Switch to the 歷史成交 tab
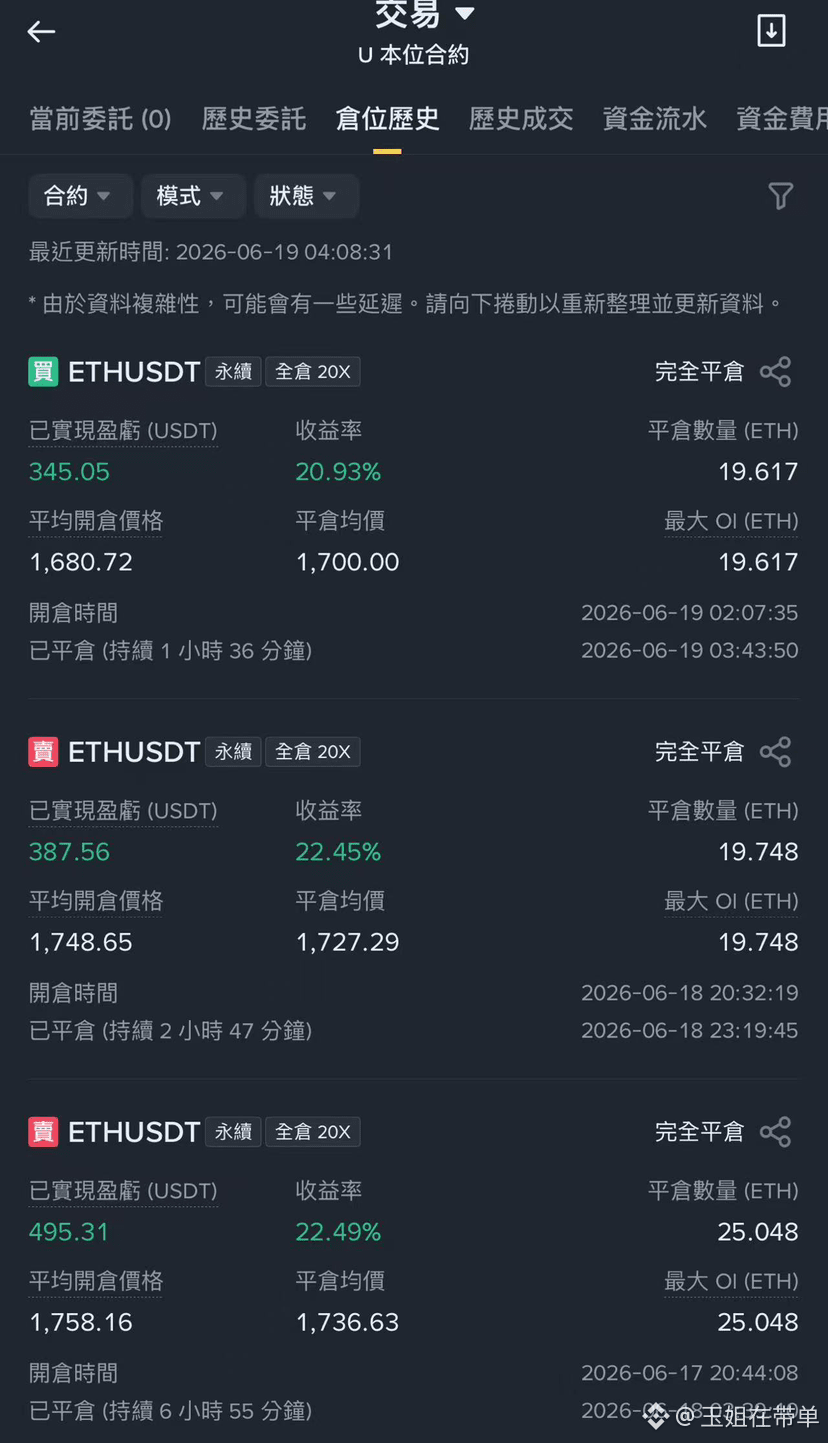This screenshot has height=1443, width=828. 521,119
